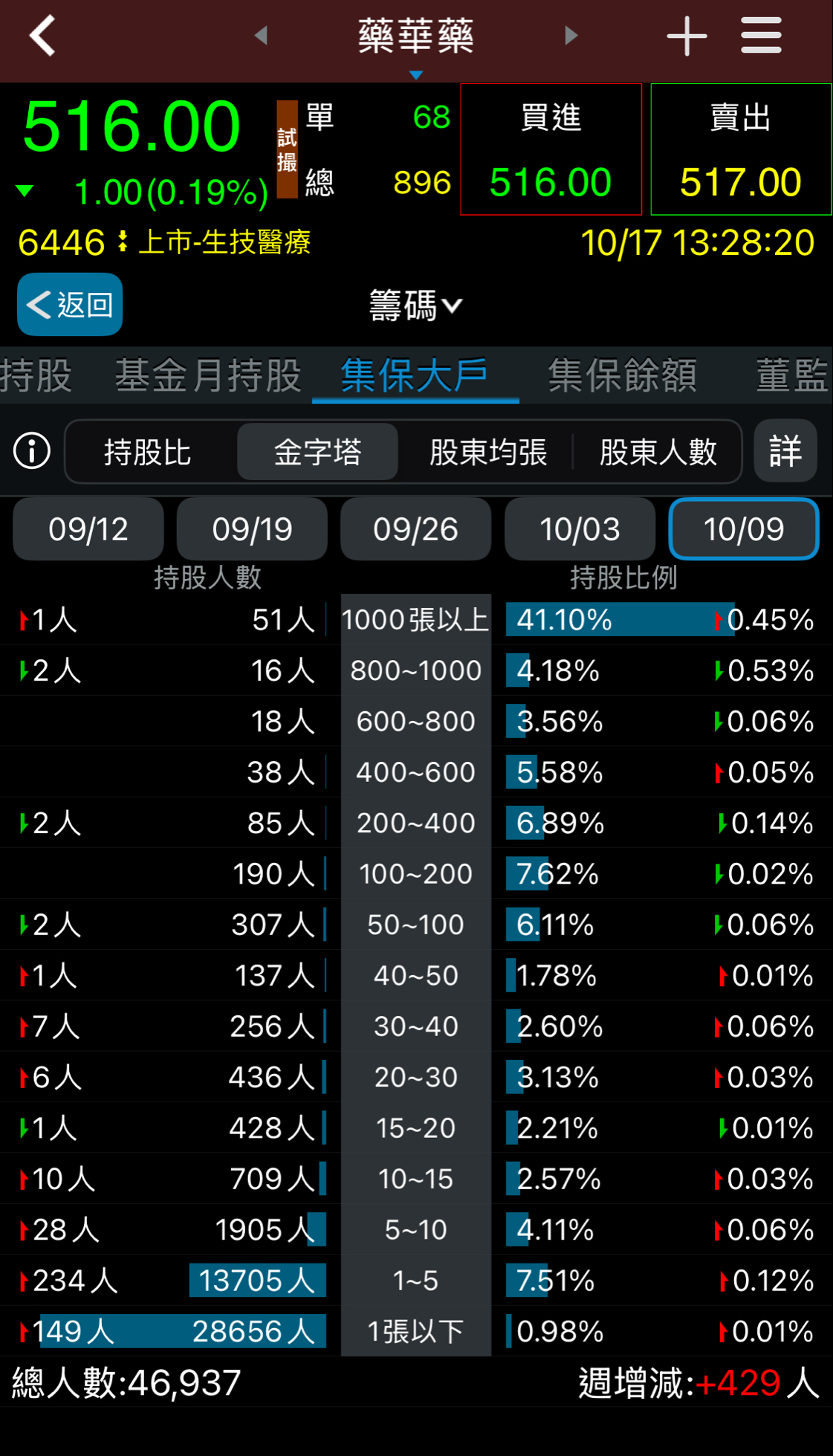Tap the 賣出 sell button
This screenshot has height=1456, width=833.
(741, 149)
